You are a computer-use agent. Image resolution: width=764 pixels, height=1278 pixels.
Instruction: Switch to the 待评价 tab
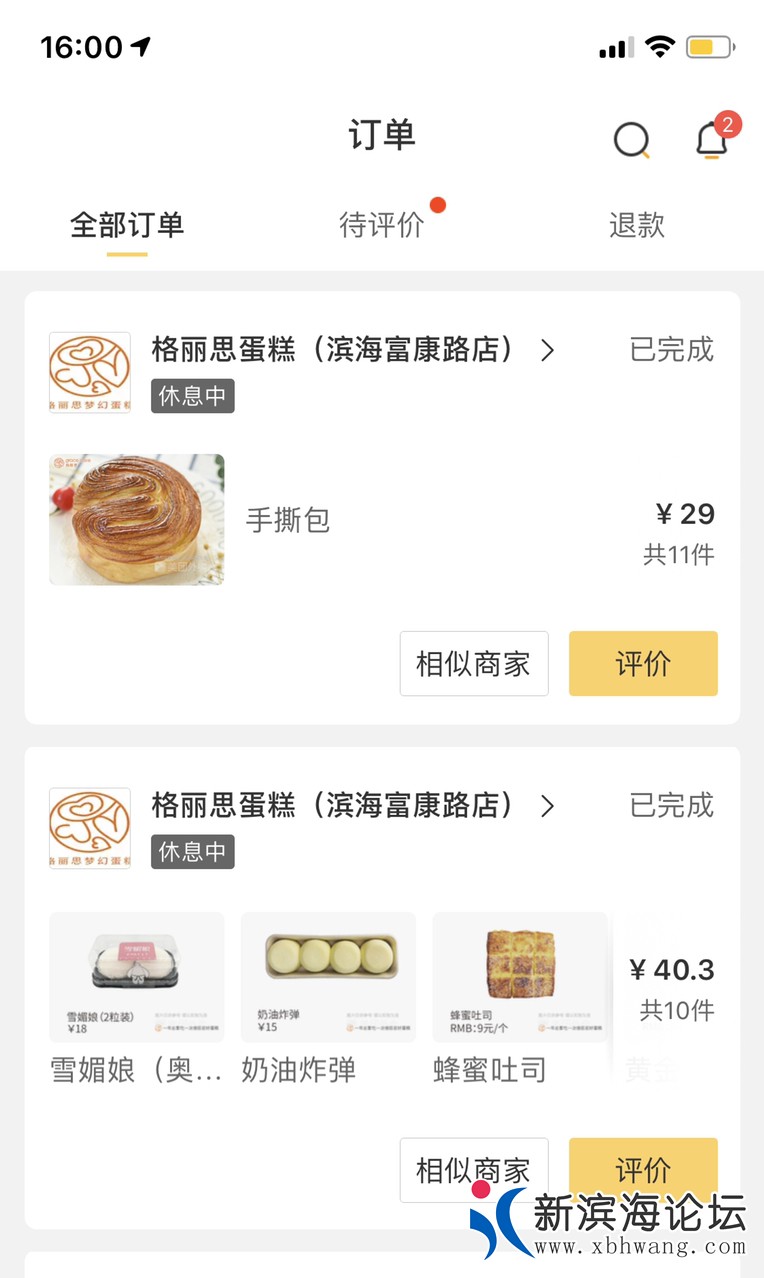click(382, 225)
